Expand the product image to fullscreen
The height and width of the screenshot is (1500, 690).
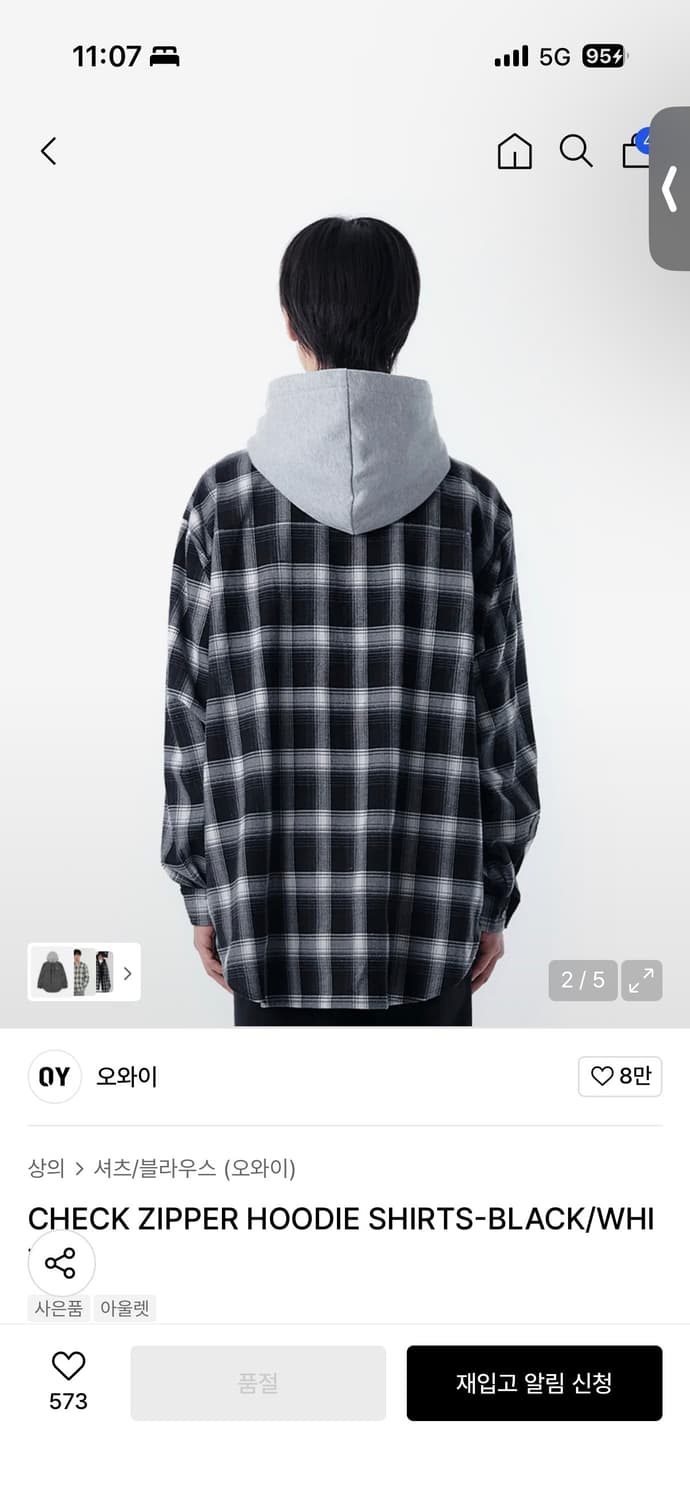pyautogui.click(x=641, y=980)
